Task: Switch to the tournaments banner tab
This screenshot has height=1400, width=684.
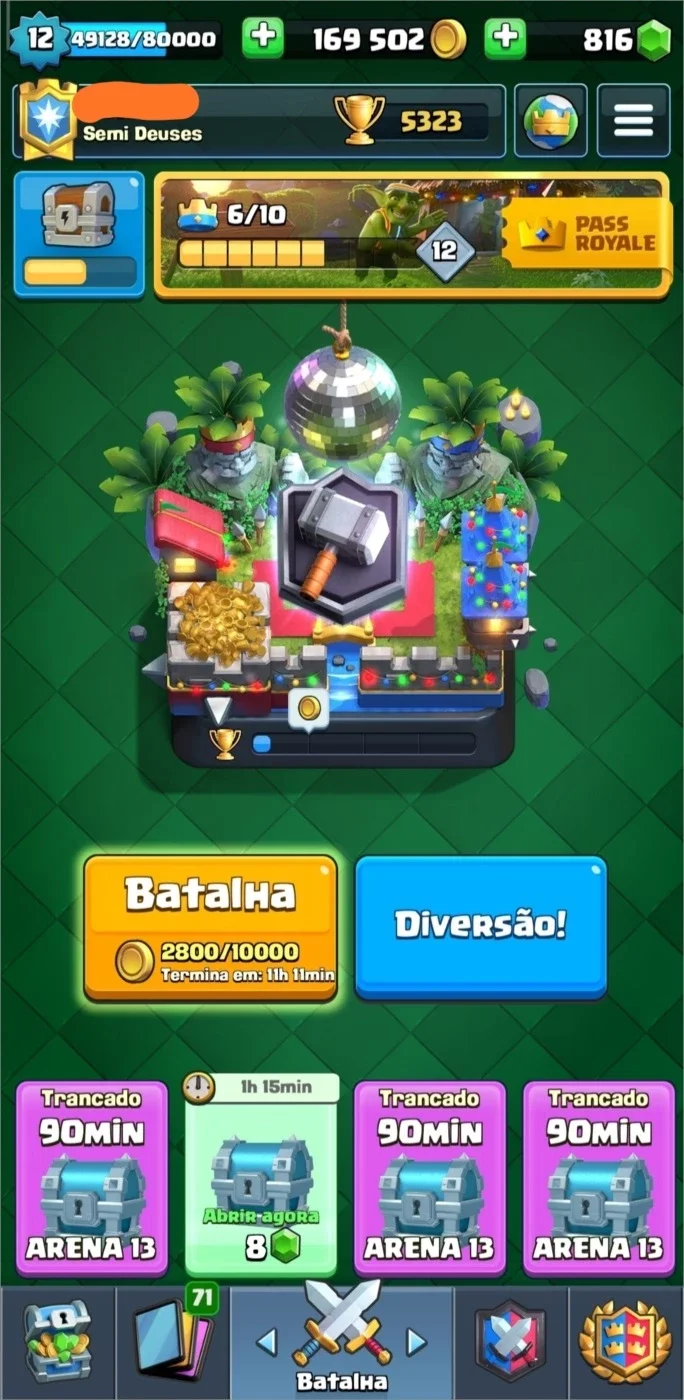Action: click(x=626, y=1343)
